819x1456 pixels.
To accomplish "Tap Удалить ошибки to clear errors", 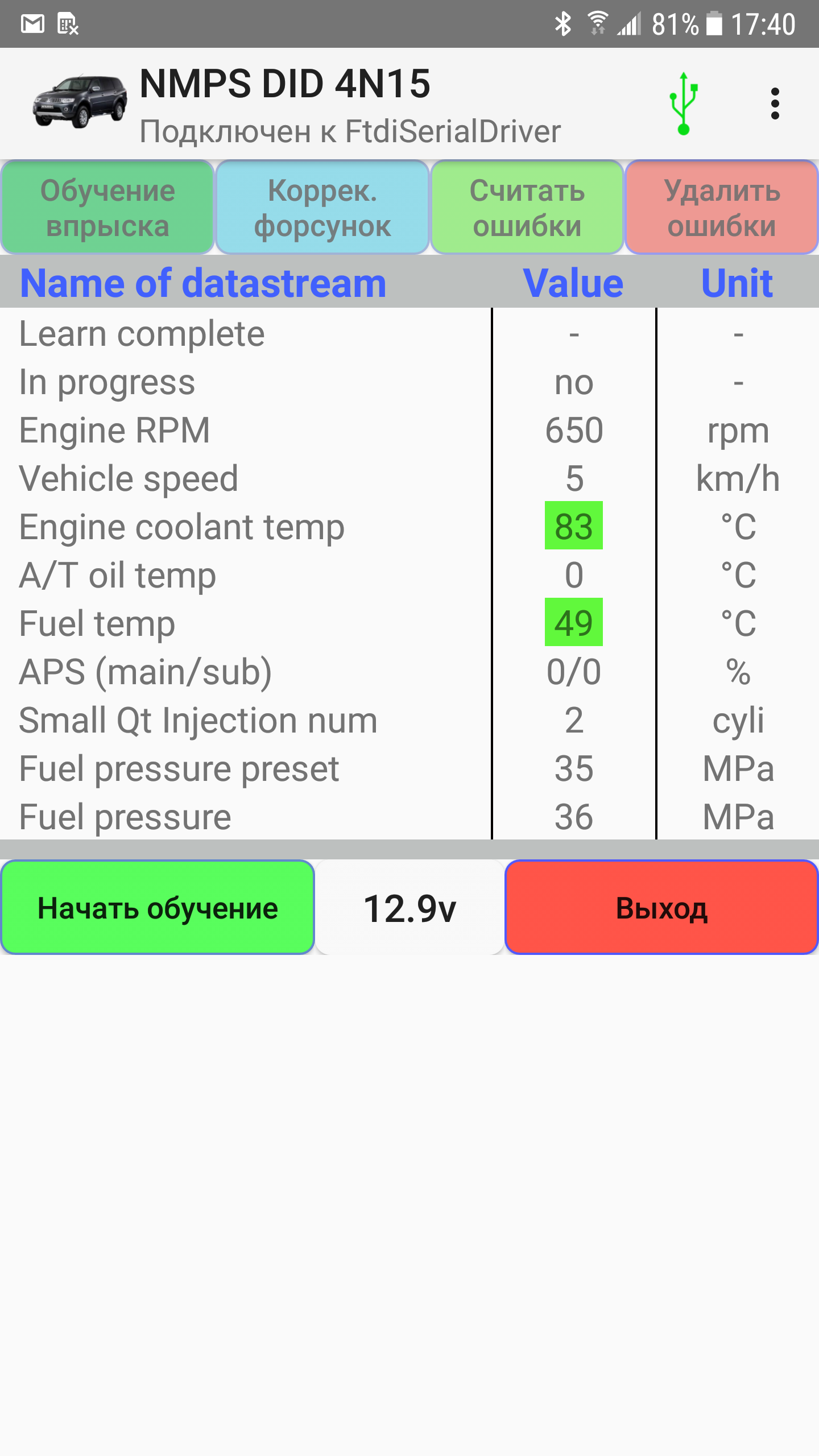I will point(721,208).
